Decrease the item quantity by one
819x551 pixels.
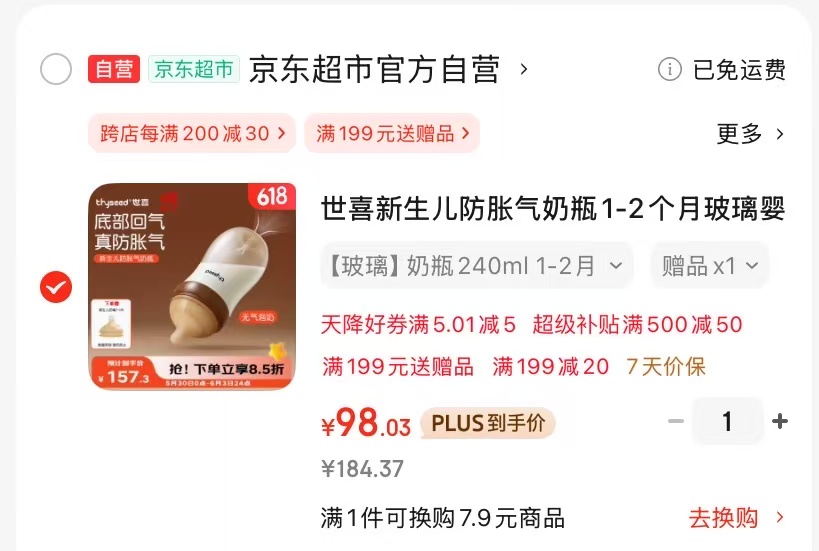(x=676, y=422)
